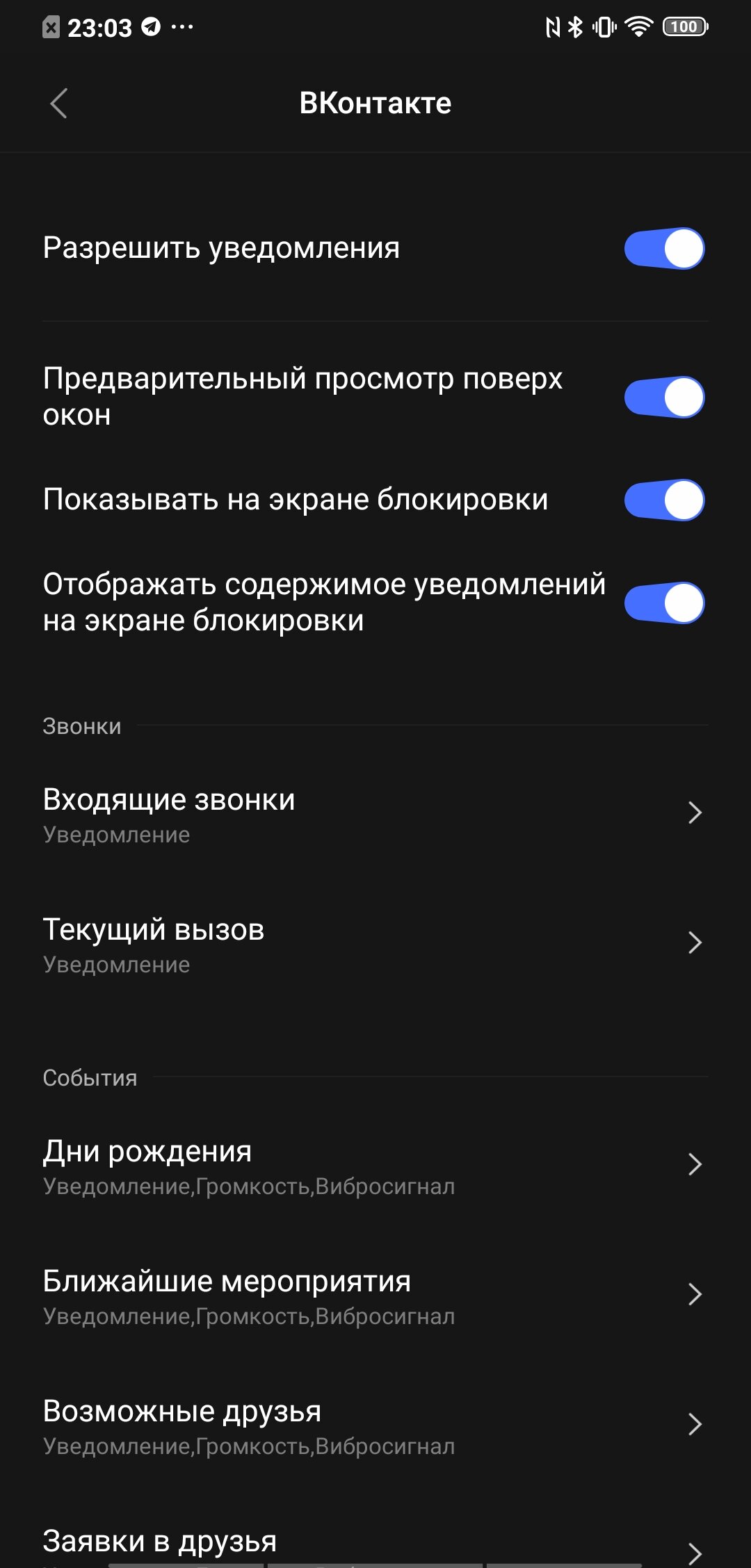Open the Дни рождения notification settings
Screen dimensions: 751x1568
[x=375, y=1166]
